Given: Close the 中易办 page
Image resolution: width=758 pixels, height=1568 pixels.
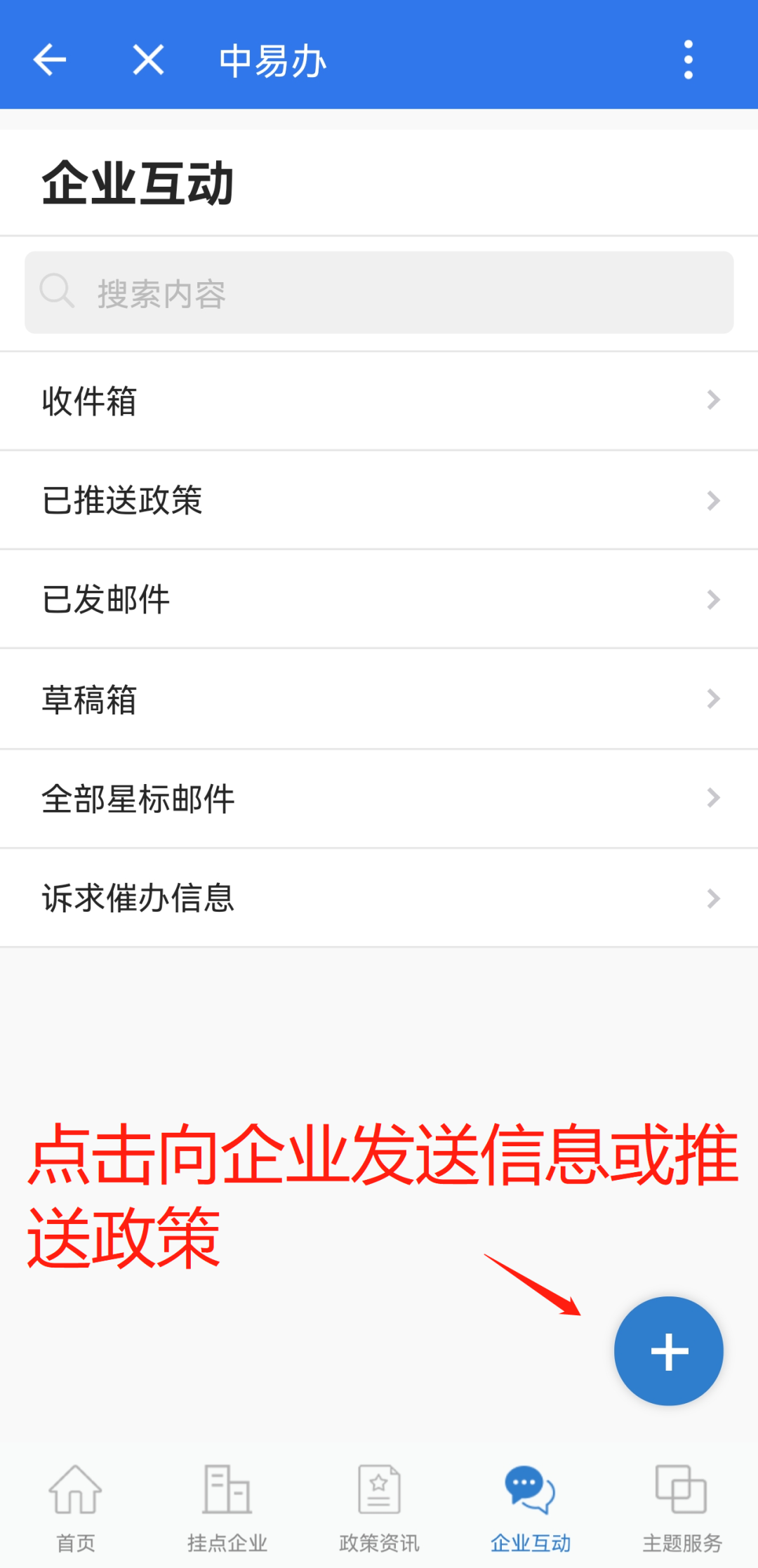Looking at the screenshot, I should click(148, 60).
